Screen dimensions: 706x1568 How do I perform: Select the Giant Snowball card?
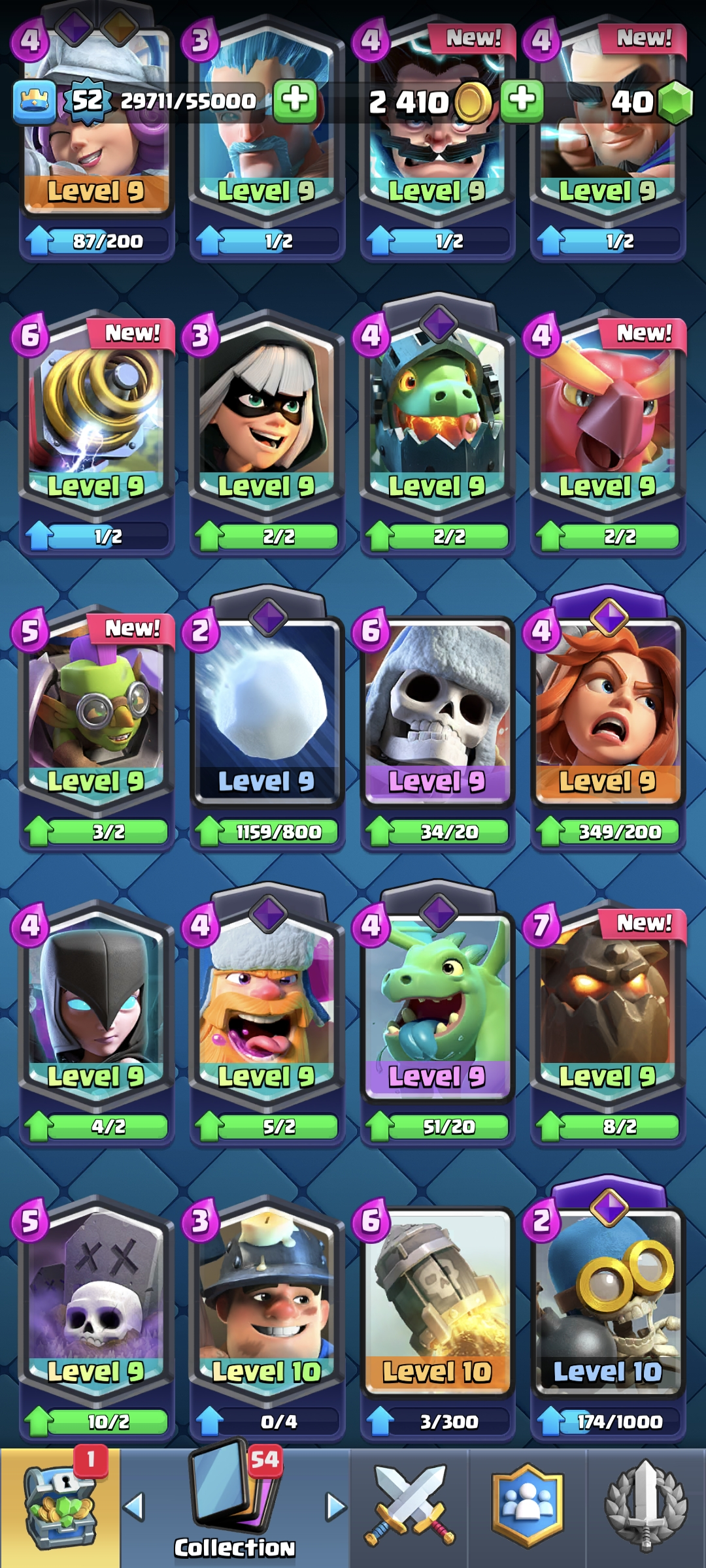coord(267,712)
